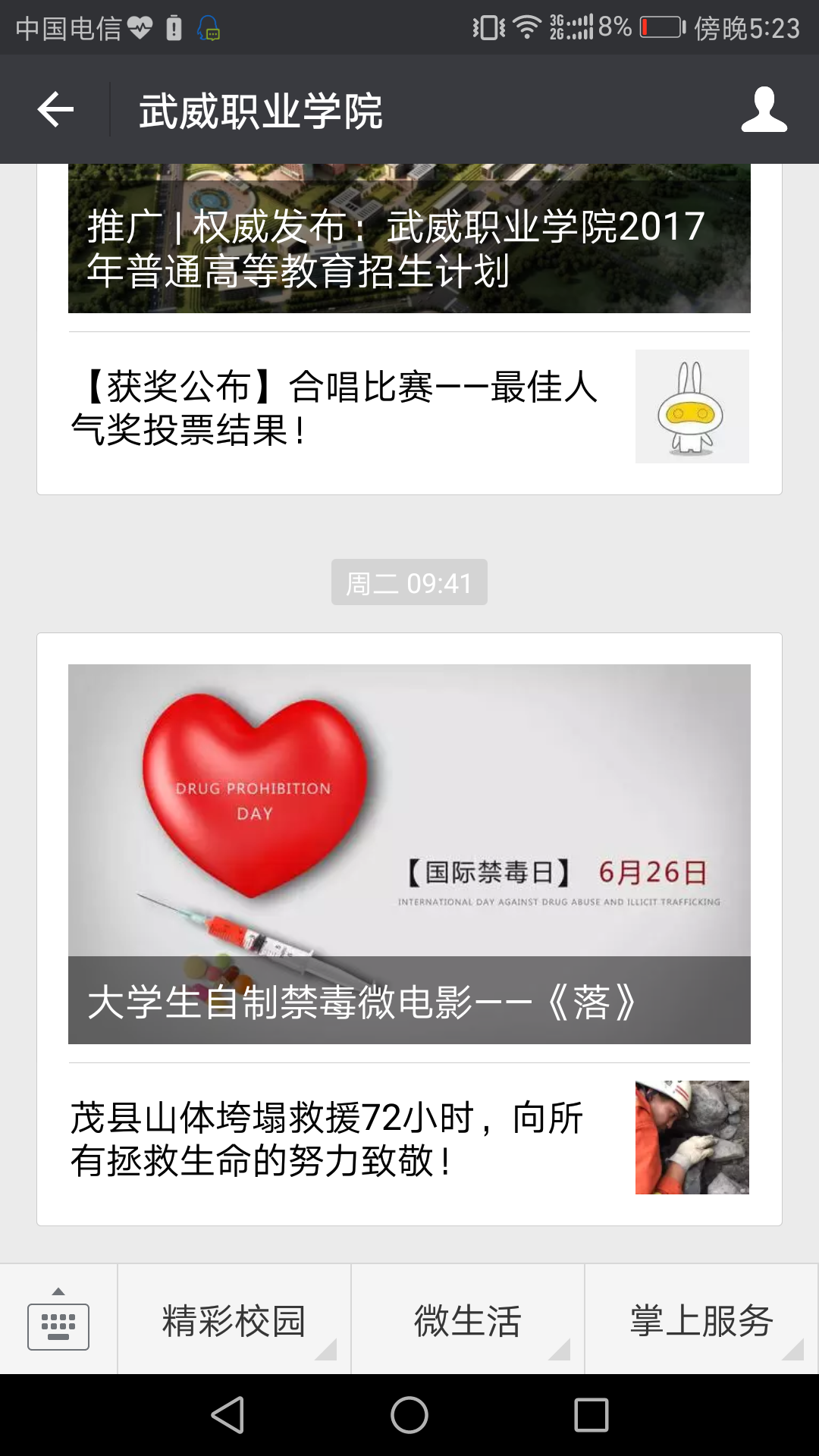The image size is (819, 1456).
Task: Open the account profile icon
Action: pos(764,110)
